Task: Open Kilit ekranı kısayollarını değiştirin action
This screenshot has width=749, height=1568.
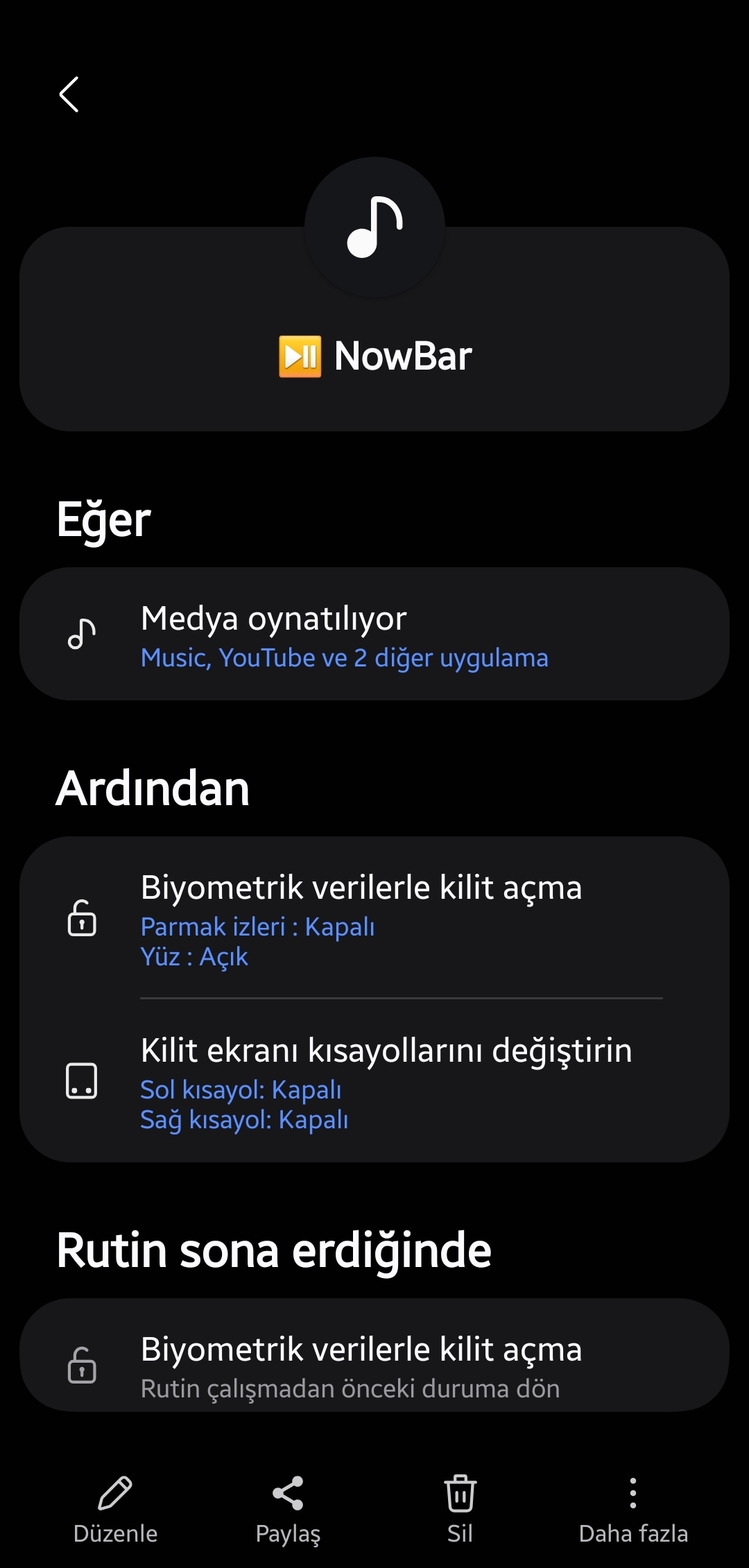Action: click(374, 1080)
